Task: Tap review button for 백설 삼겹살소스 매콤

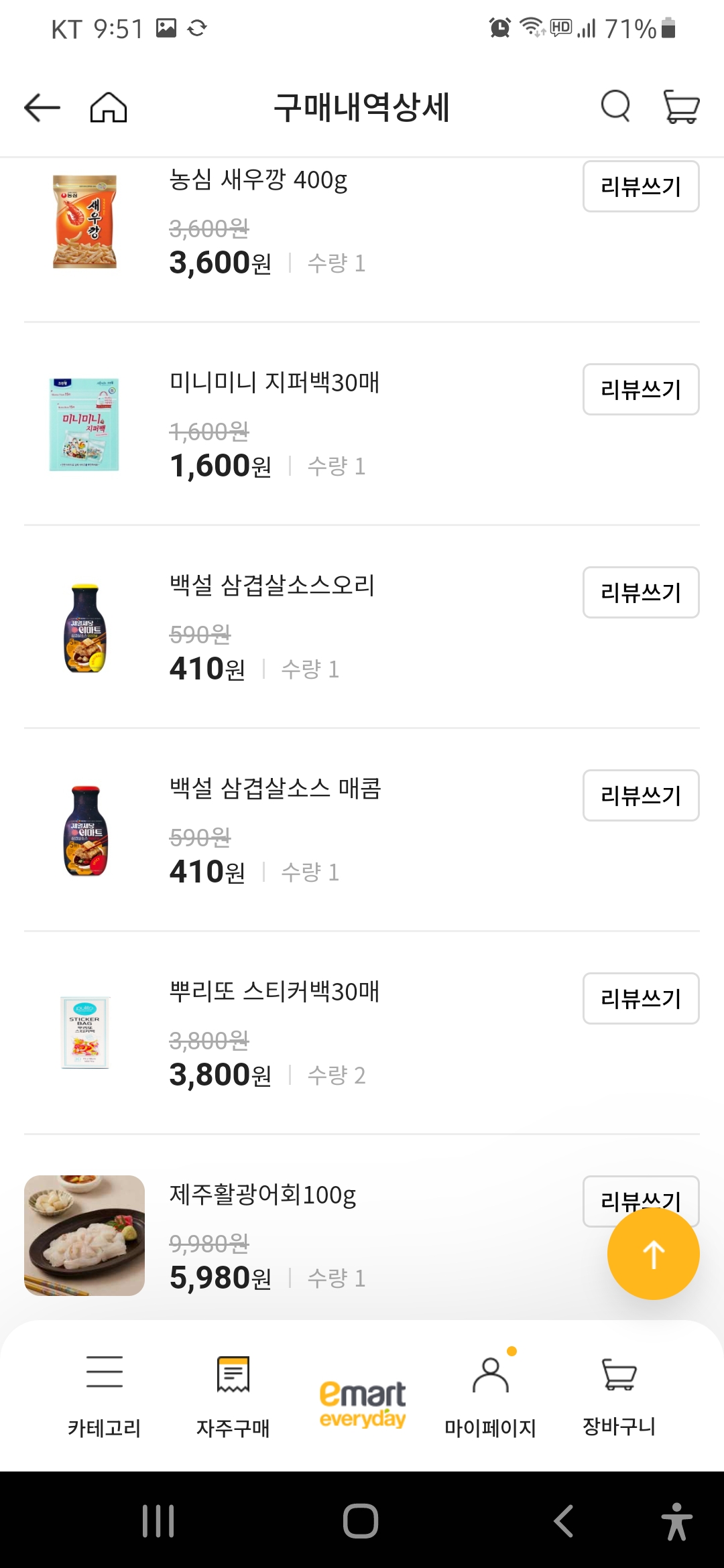Action: [x=640, y=796]
